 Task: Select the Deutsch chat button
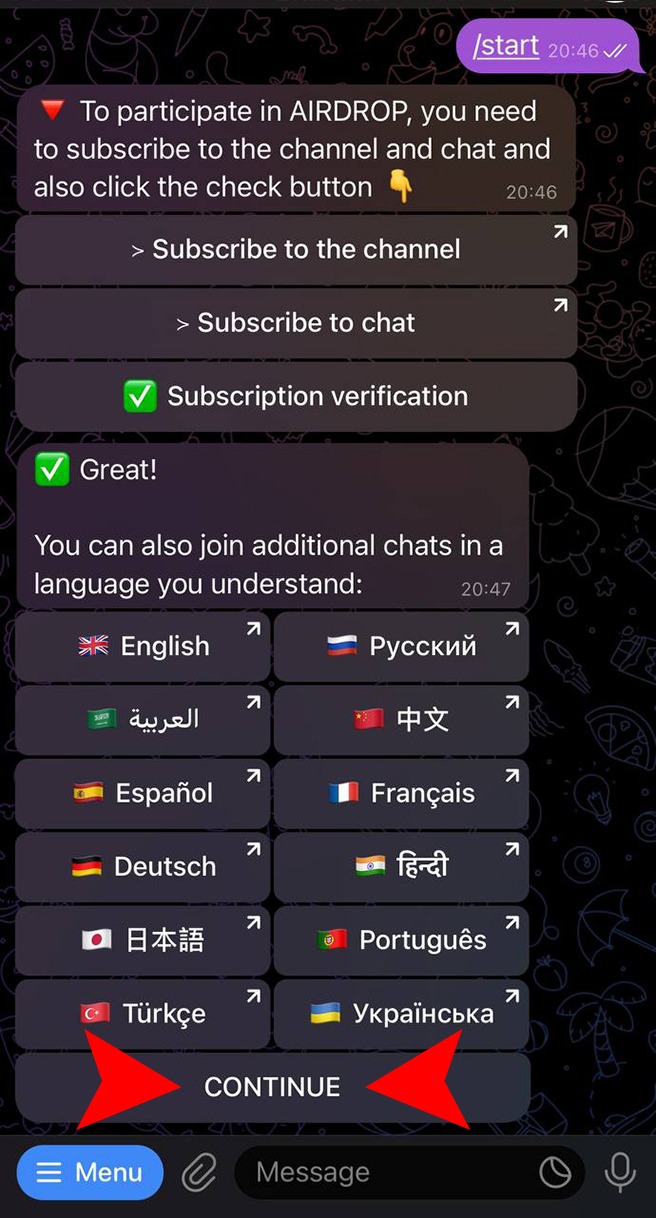(143, 866)
